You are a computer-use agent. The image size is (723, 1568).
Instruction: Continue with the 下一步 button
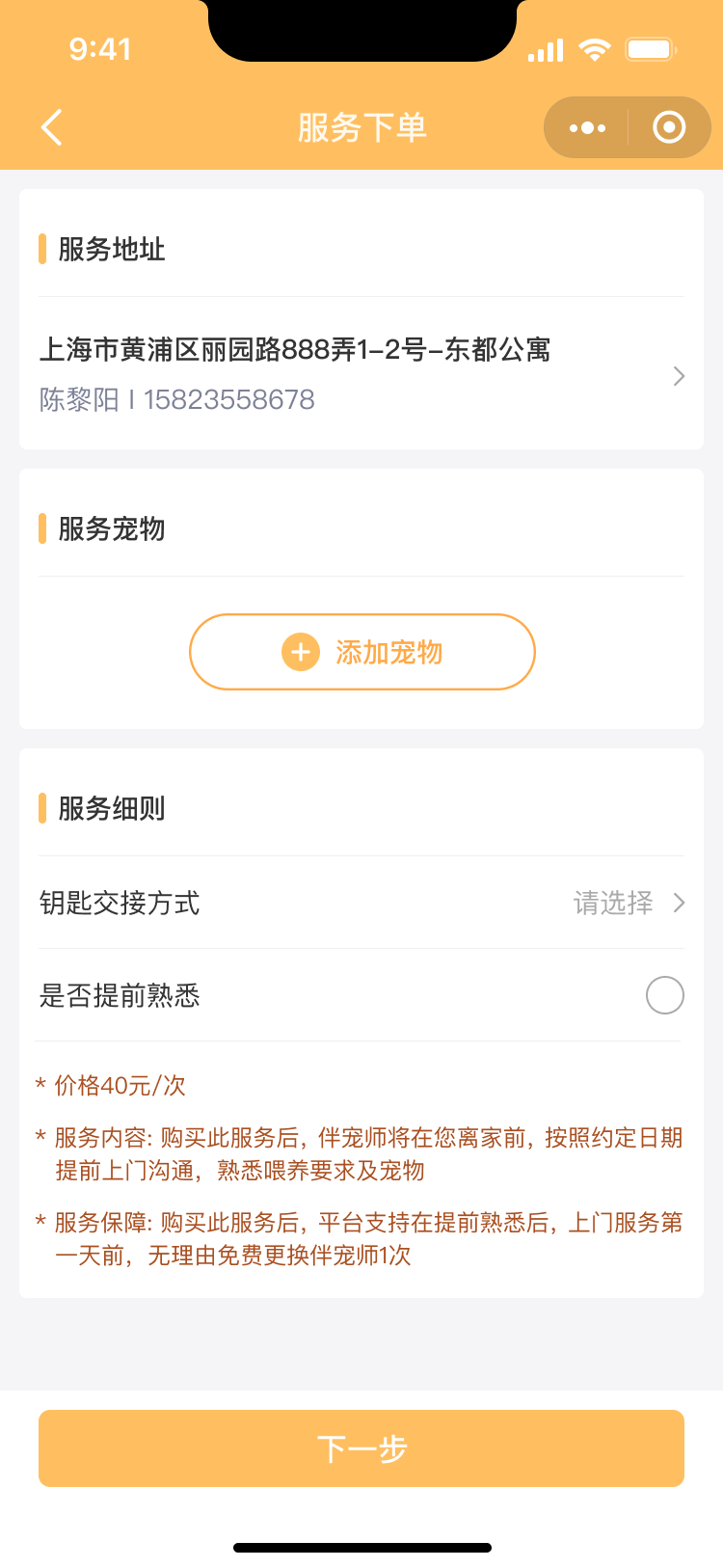(361, 1448)
